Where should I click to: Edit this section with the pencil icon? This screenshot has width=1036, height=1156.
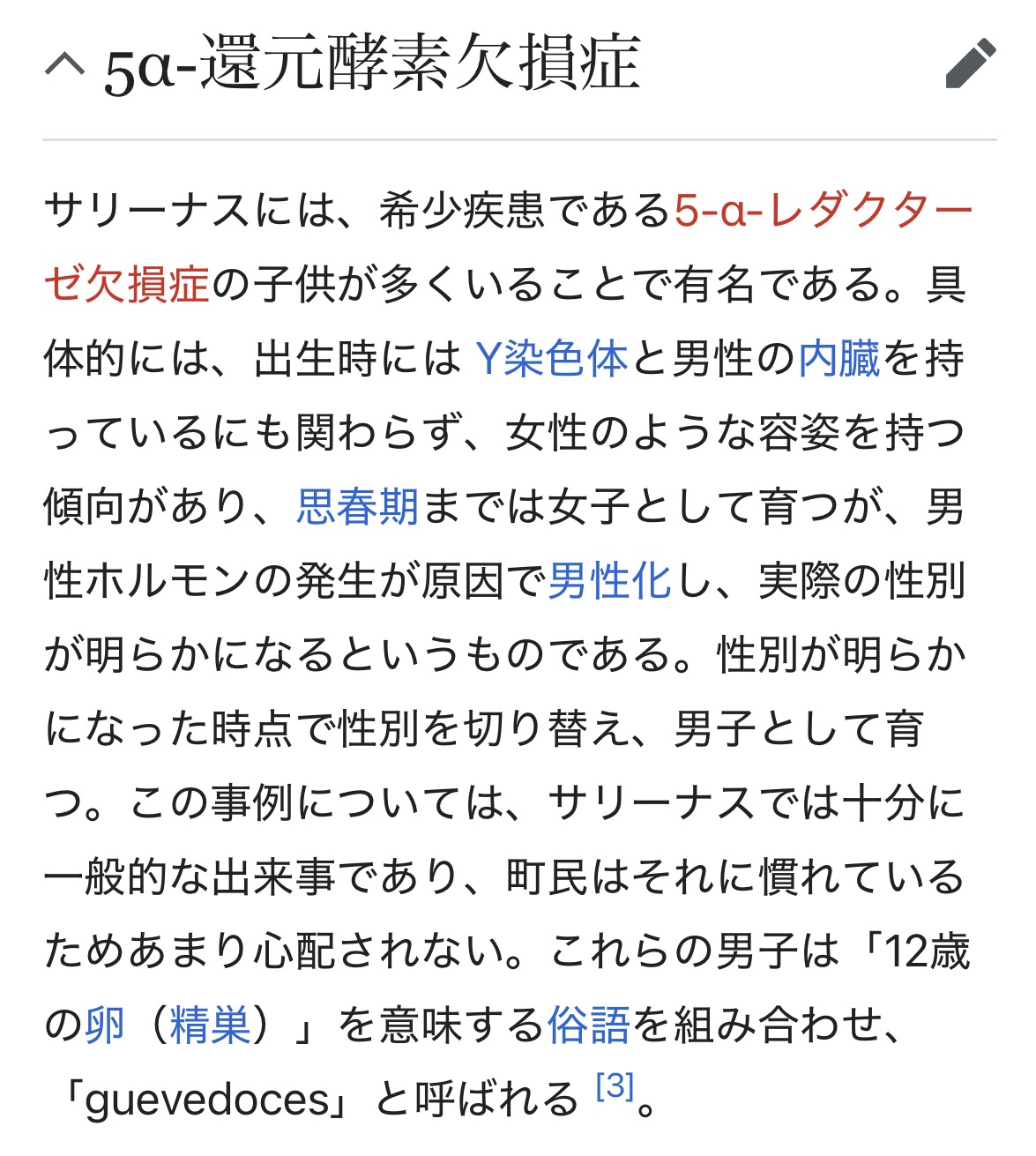click(x=970, y=63)
